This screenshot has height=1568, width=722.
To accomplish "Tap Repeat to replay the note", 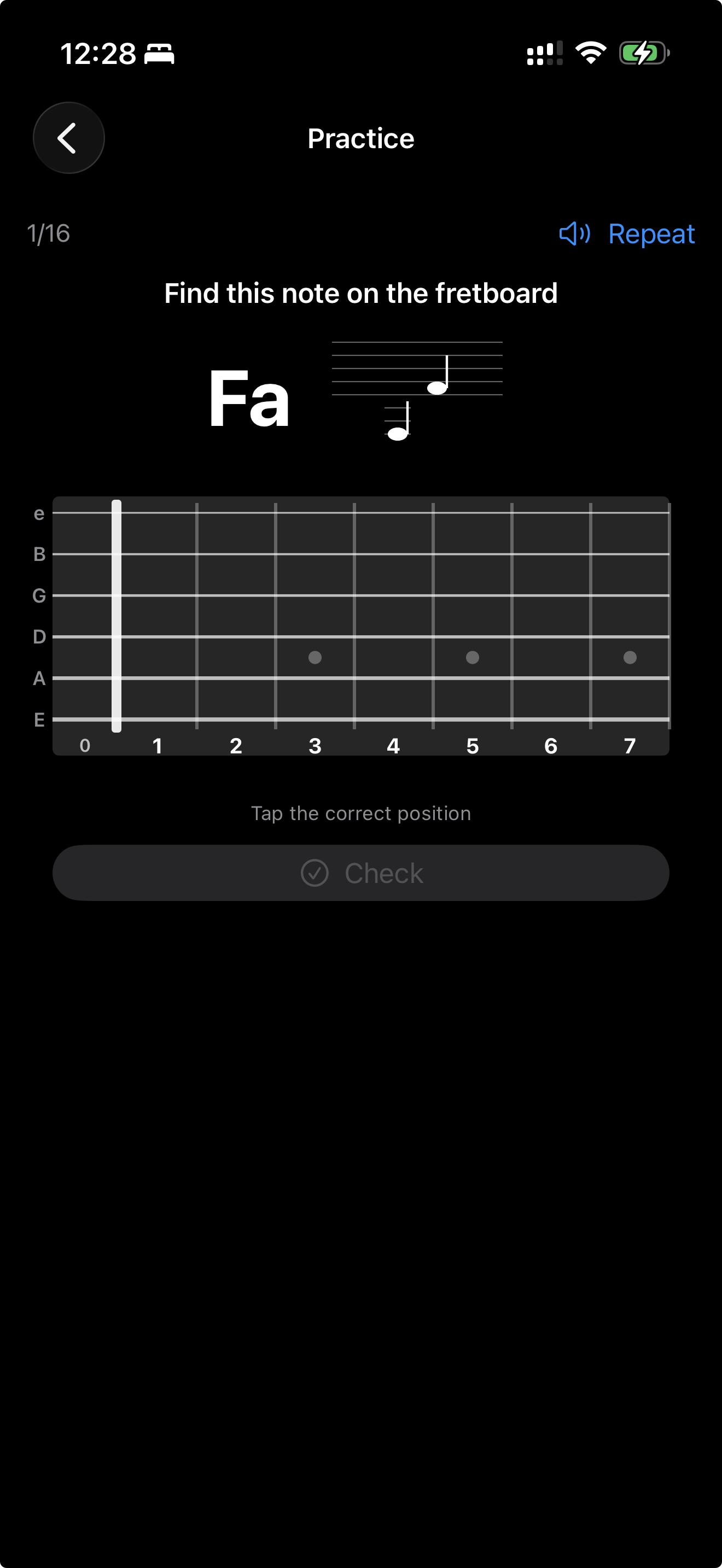I will click(651, 234).
